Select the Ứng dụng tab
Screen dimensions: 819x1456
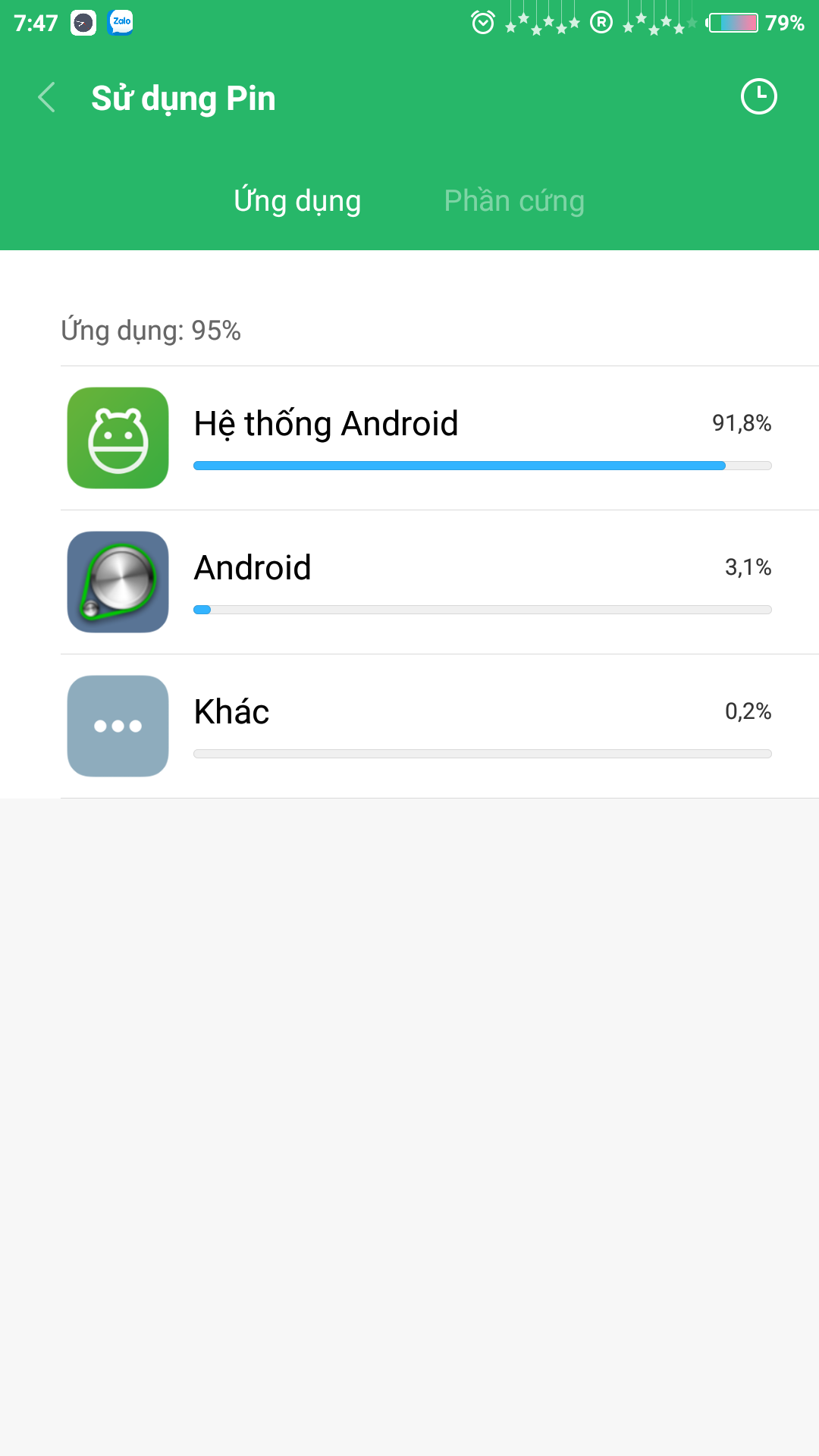coord(297,201)
